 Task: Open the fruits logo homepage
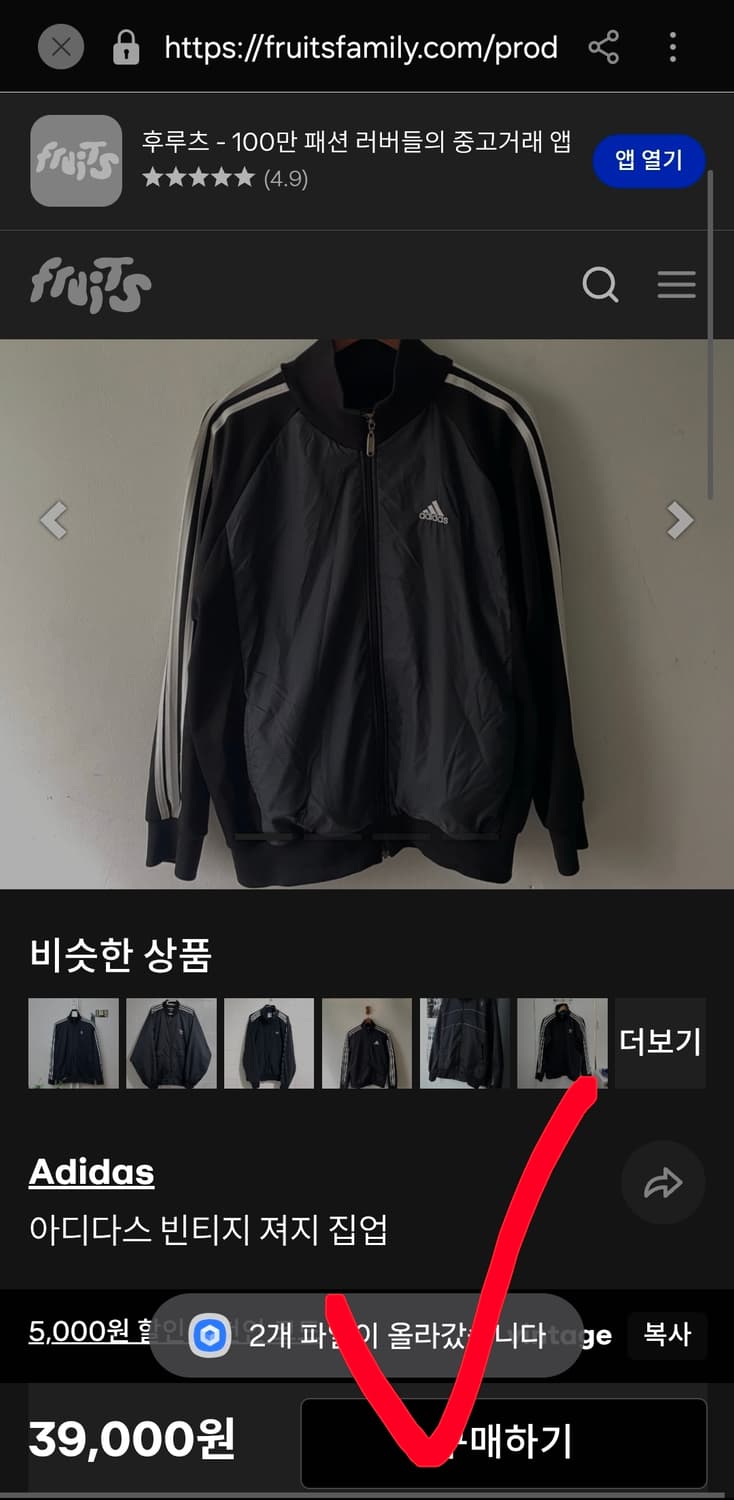pyautogui.click(x=90, y=284)
